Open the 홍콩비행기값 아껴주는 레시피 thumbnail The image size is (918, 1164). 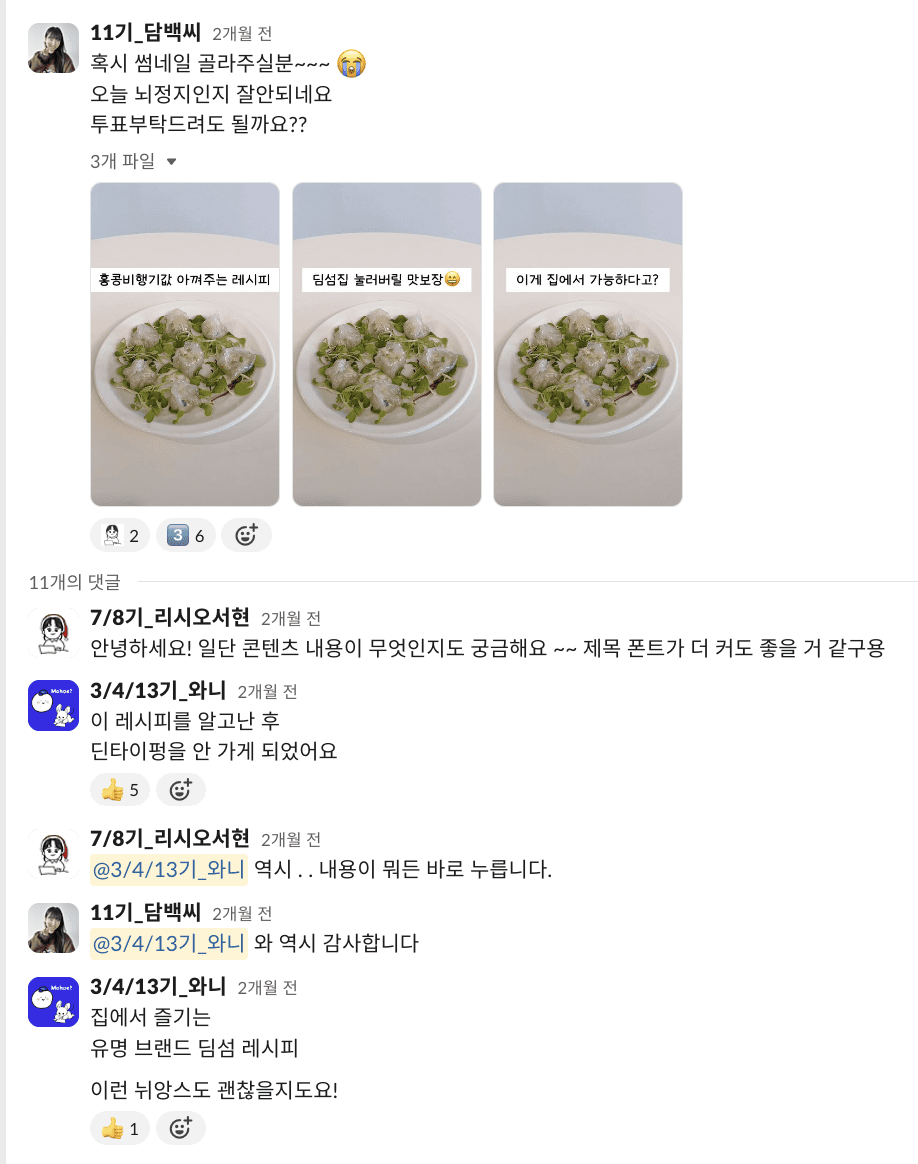coord(184,342)
